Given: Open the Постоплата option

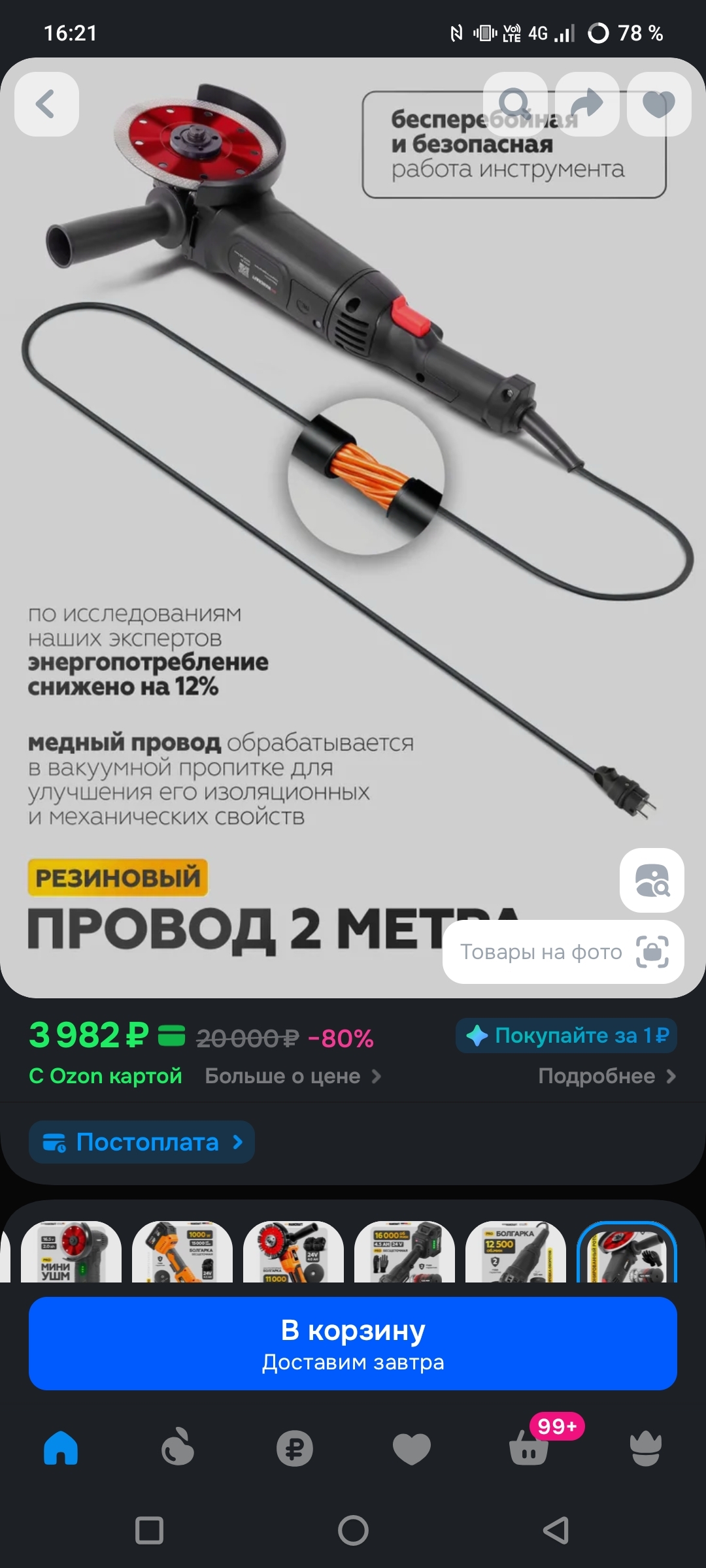Looking at the screenshot, I should [x=141, y=1142].
